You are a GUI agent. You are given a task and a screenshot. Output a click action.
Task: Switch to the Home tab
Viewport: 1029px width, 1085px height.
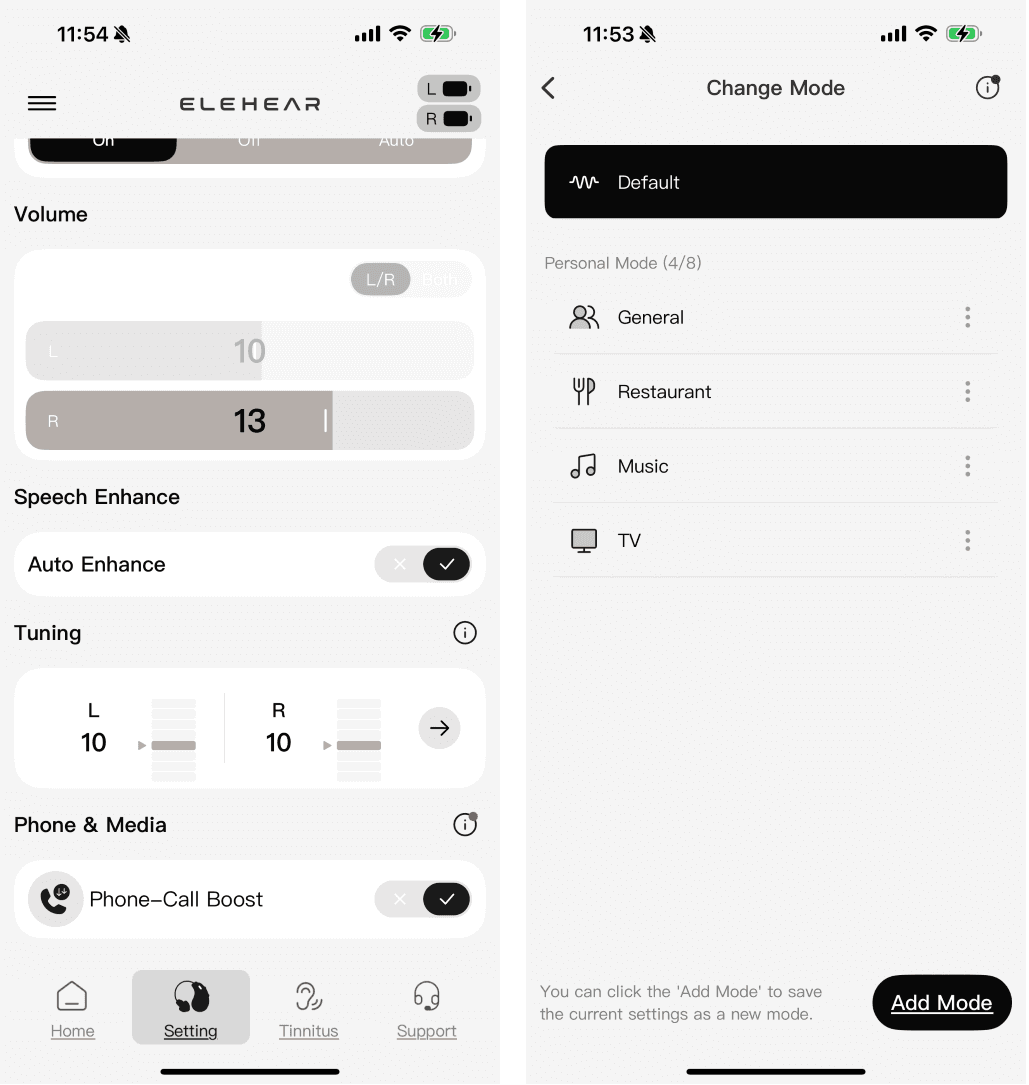(72, 1008)
